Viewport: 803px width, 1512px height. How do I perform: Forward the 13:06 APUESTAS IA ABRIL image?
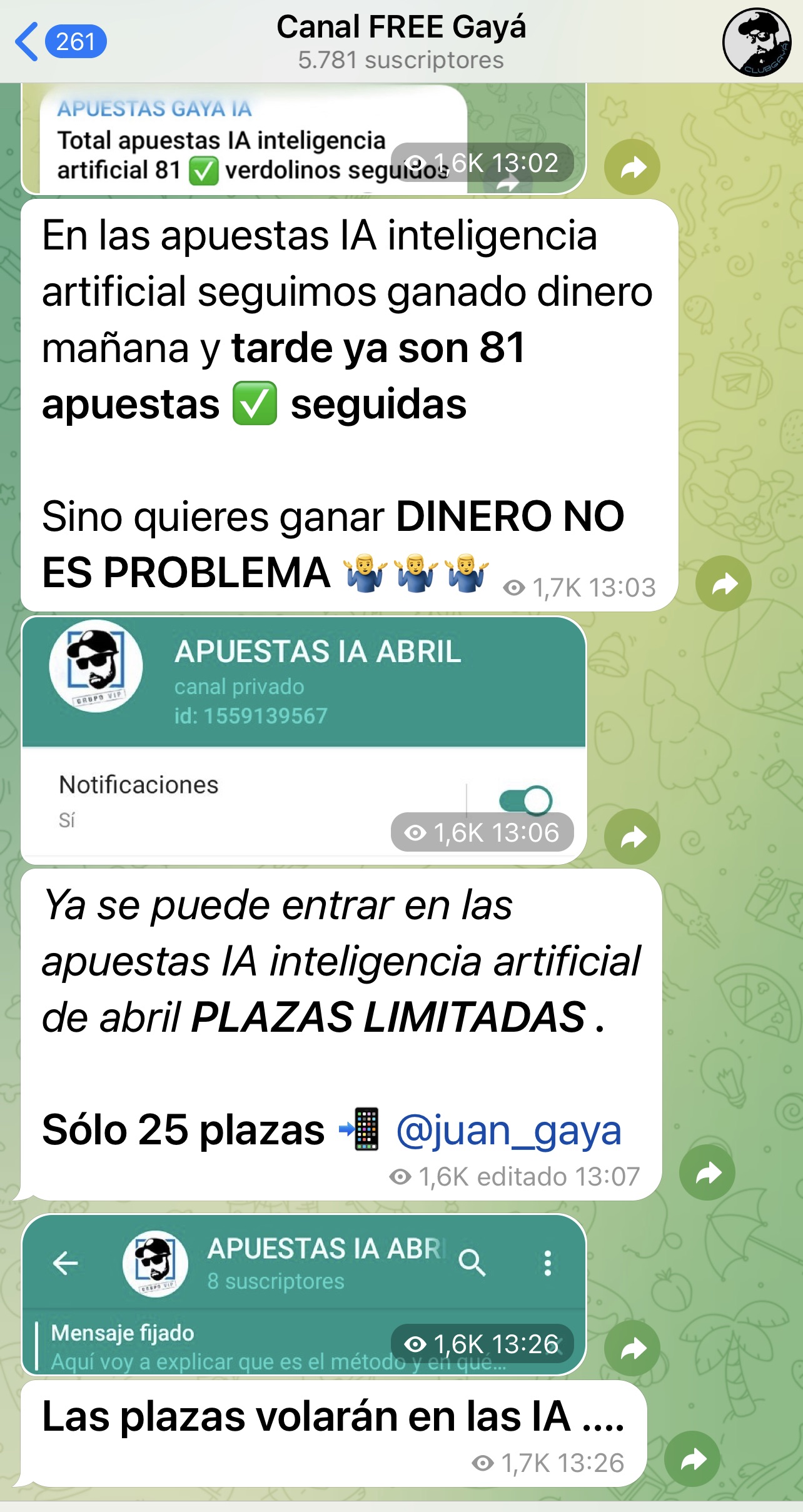click(x=632, y=837)
